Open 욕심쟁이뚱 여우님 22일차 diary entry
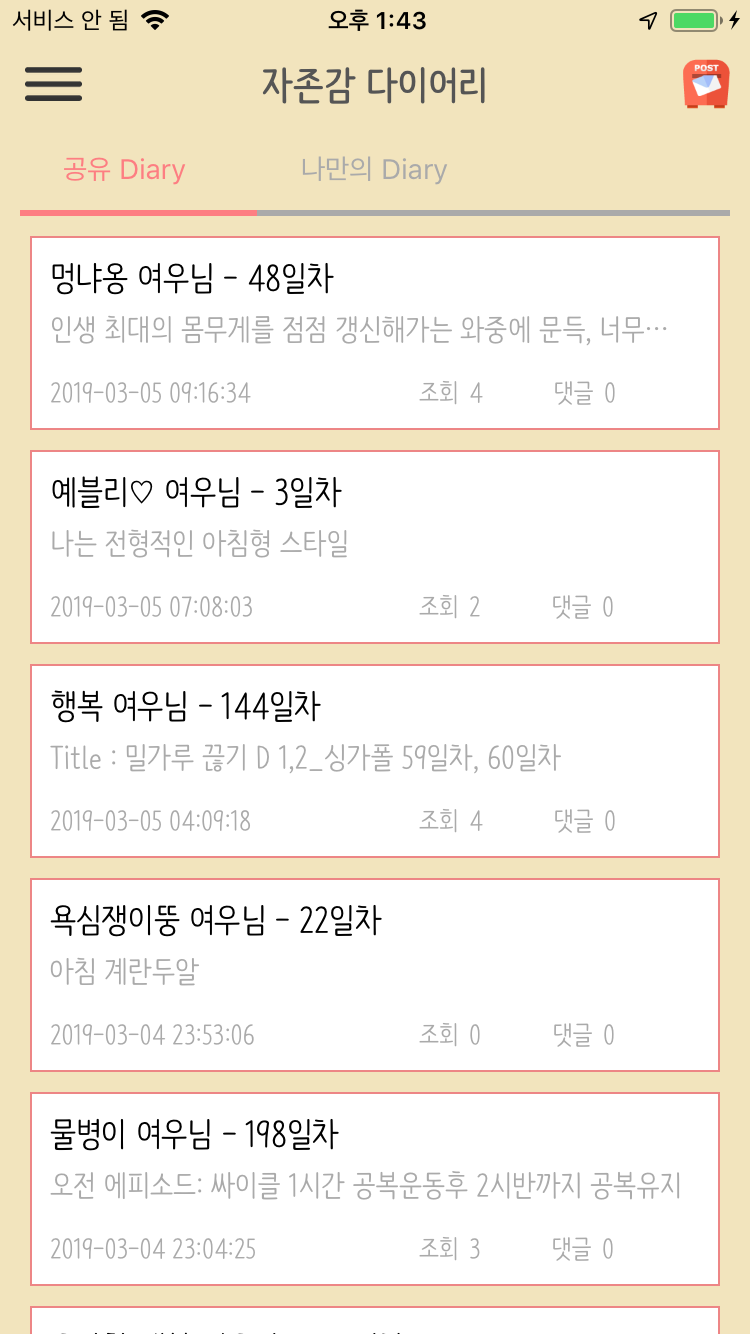This screenshot has width=750, height=1334. pos(375,975)
